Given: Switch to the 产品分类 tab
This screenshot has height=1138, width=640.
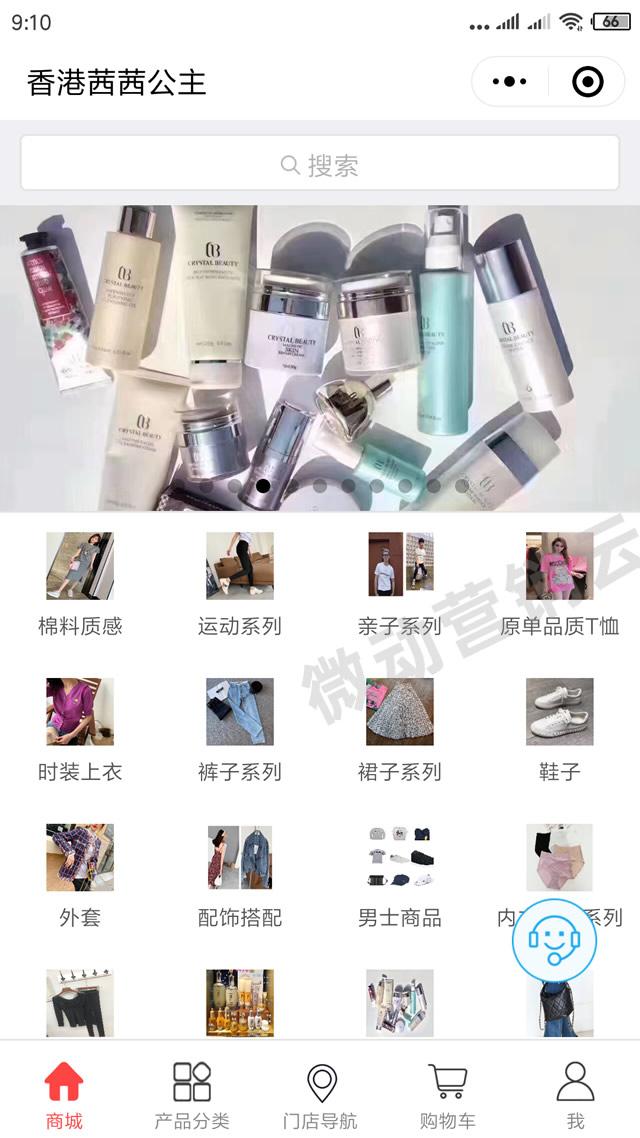Looking at the screenshot, I should pos(192,1095).
